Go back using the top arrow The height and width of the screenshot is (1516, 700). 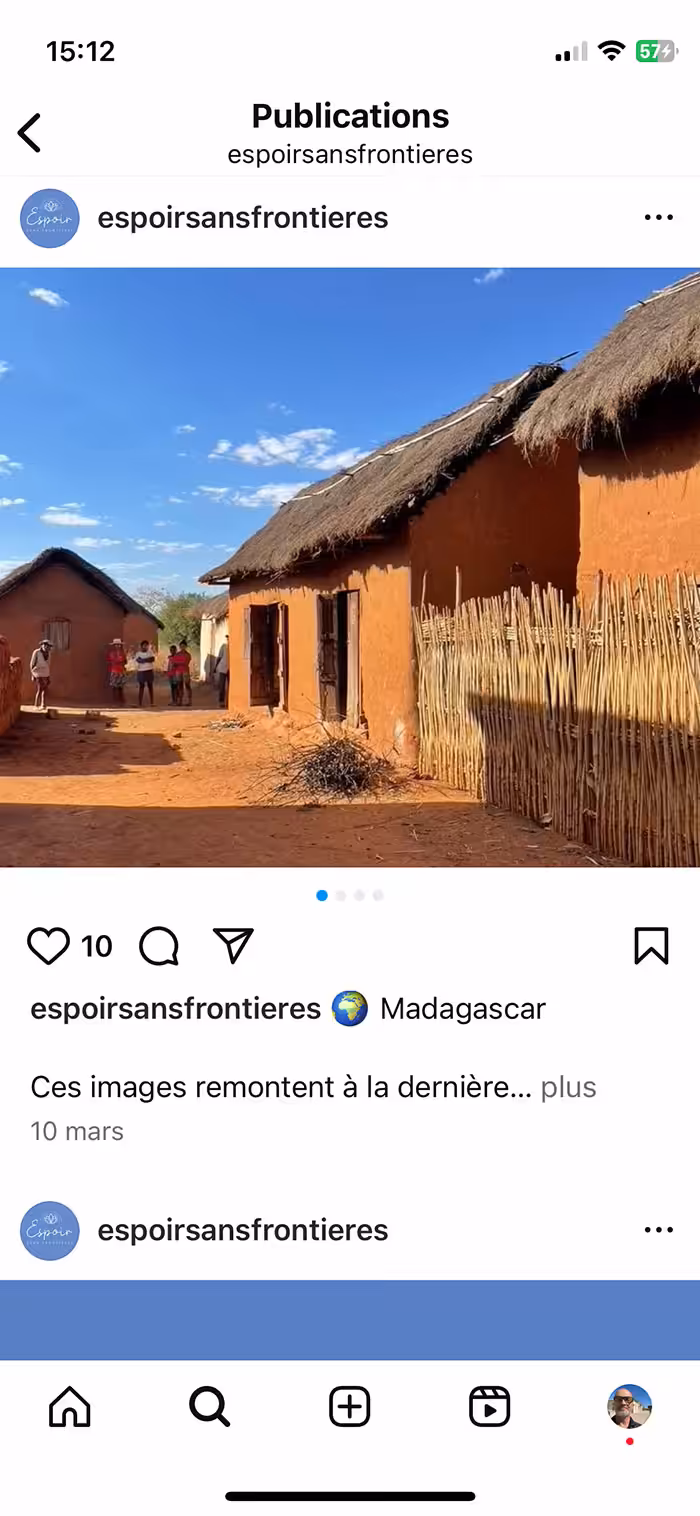point(30,133)
